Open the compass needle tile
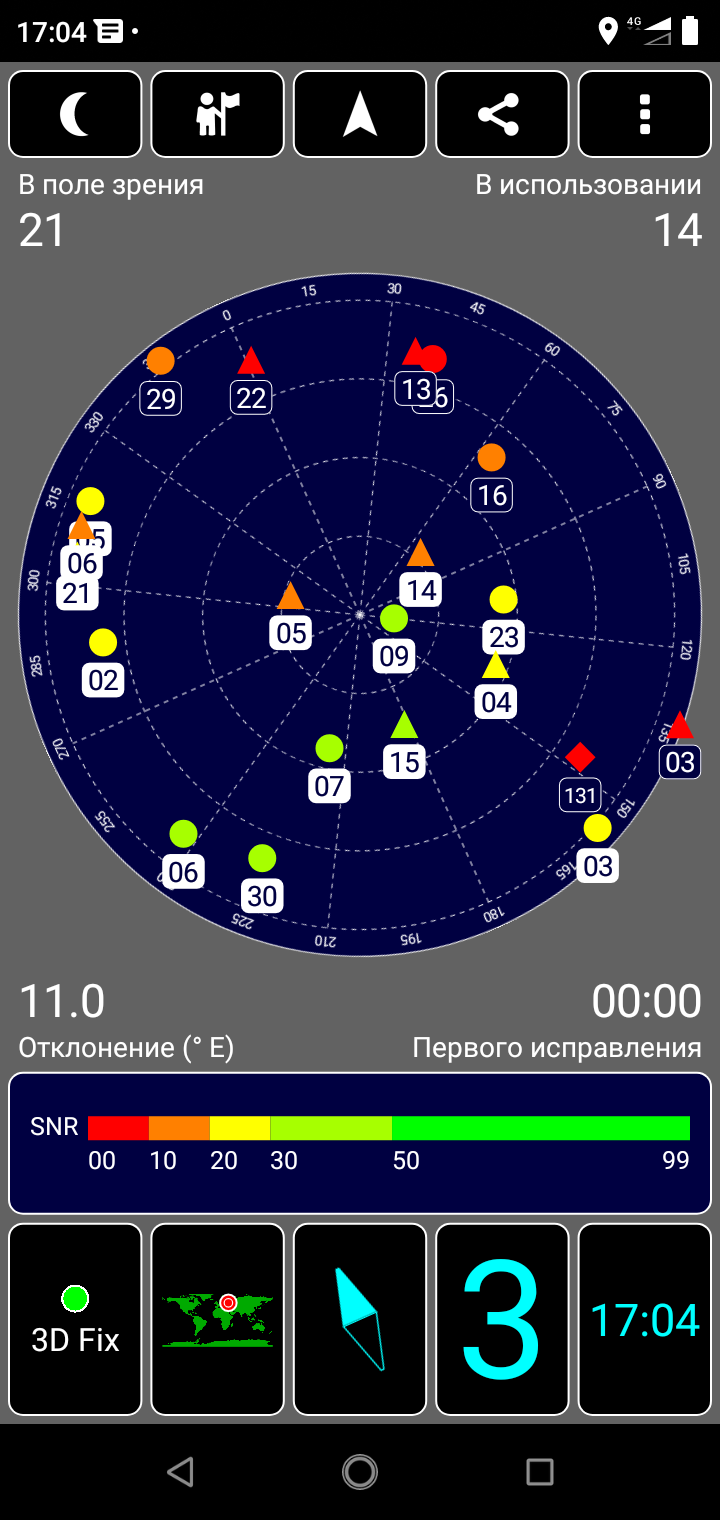Viewport: 720px width, 1520px height. tap(360, 1319)
